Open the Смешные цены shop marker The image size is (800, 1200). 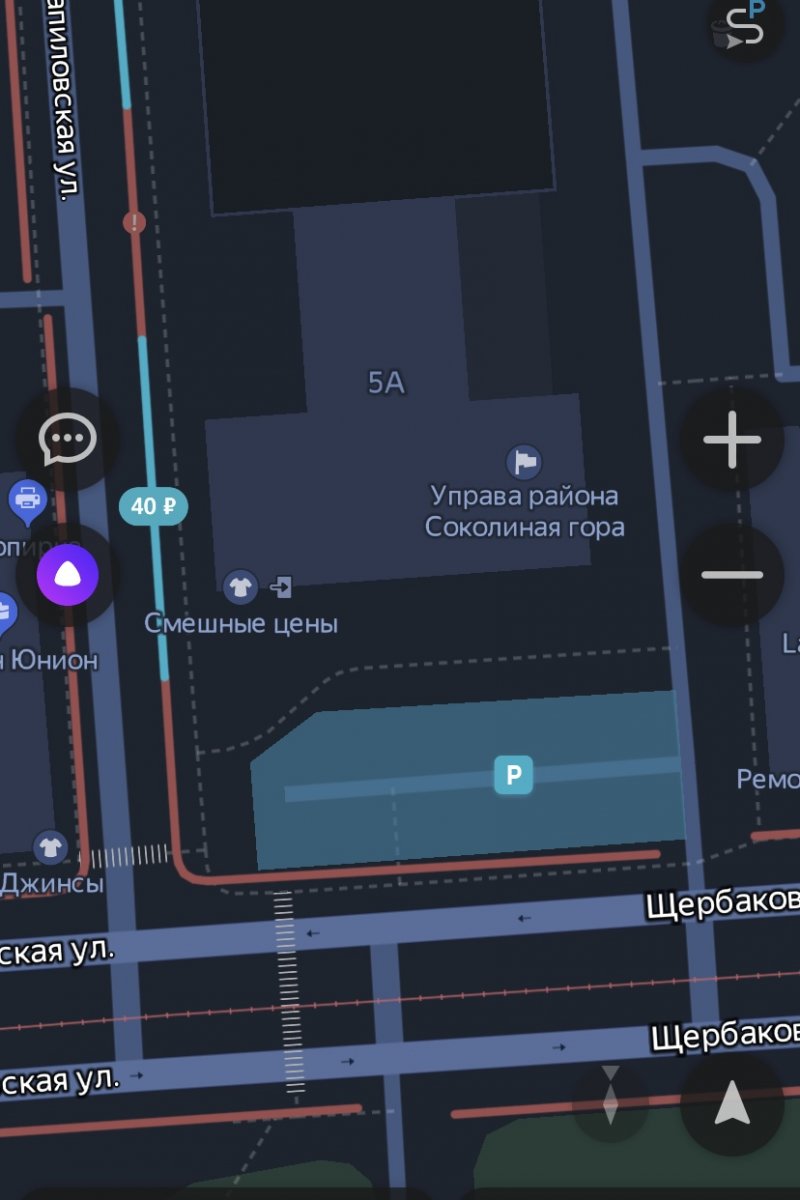click(x=241, y=587)
